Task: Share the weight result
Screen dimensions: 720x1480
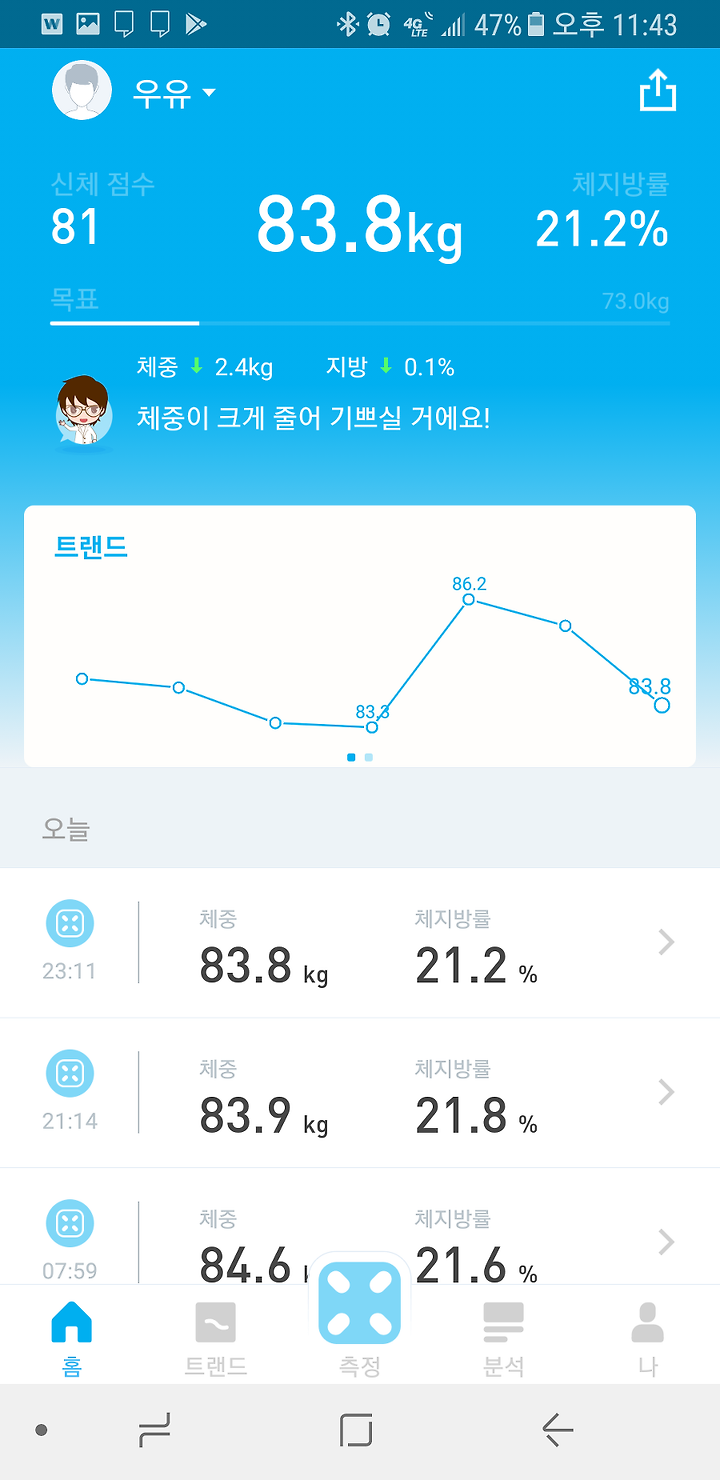Action: click(x=658, y=93)
